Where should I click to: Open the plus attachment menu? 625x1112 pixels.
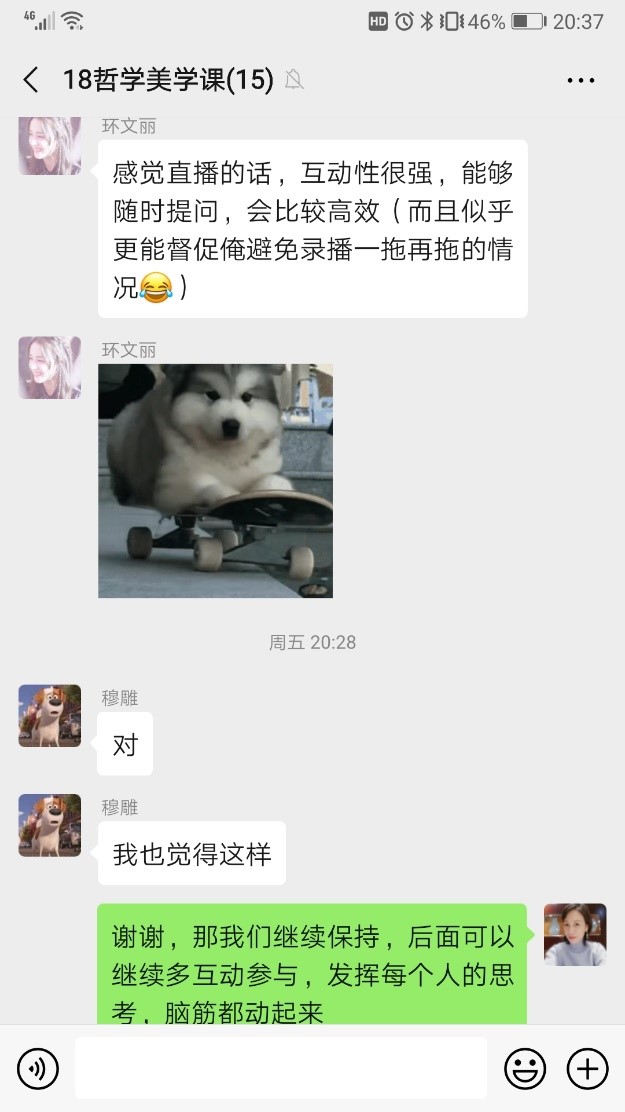[x=587, y=1069]
